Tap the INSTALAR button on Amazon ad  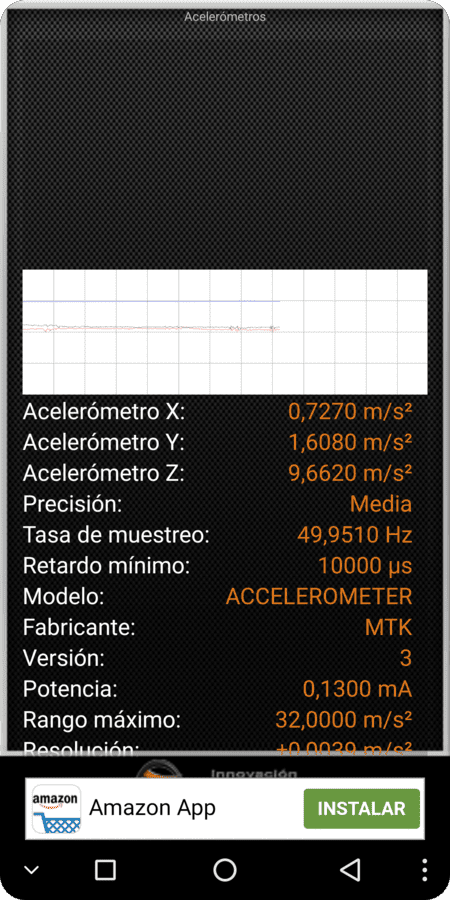(x=362, y=808)
